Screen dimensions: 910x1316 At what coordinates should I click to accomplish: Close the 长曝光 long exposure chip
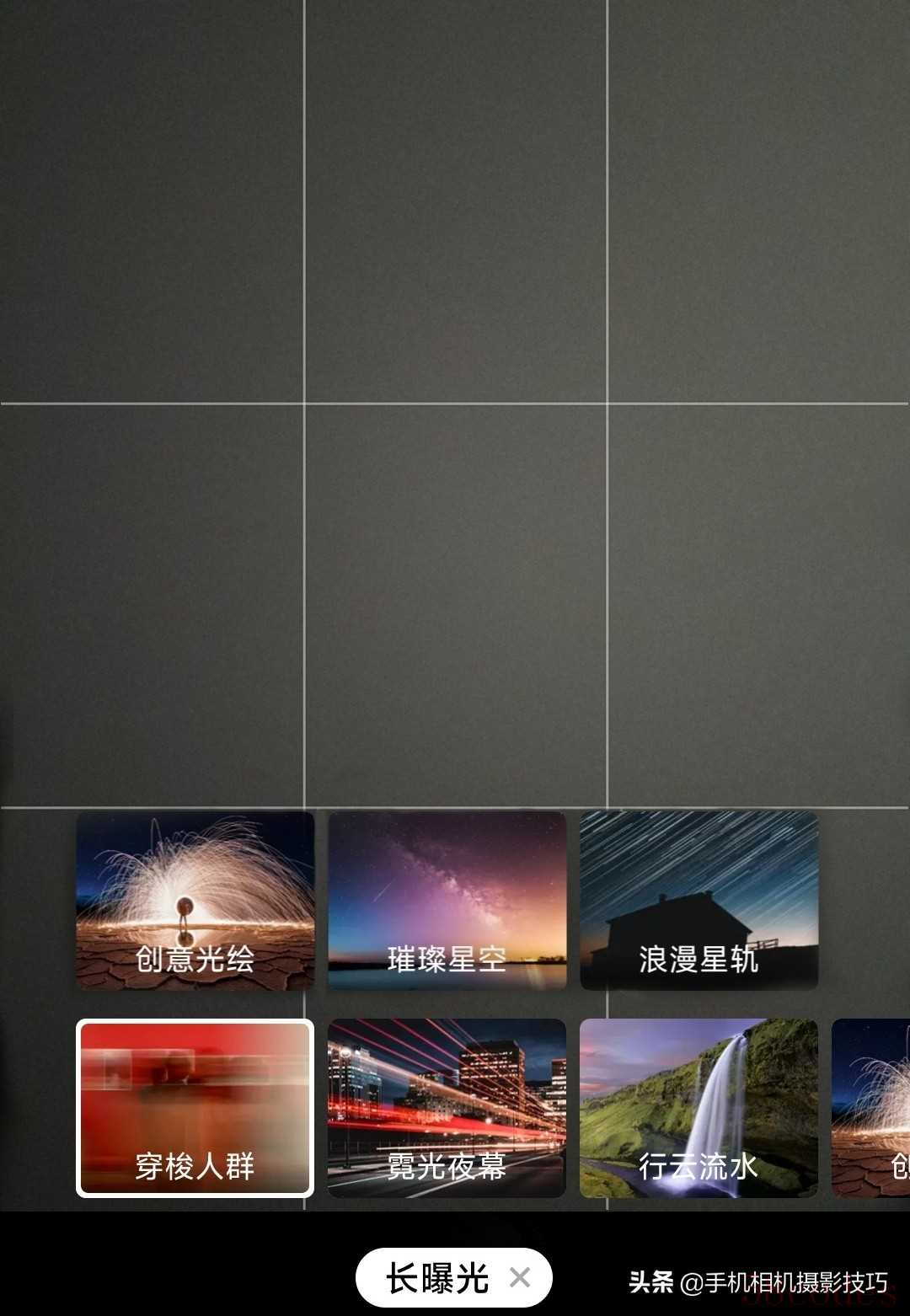point(521,1278)
